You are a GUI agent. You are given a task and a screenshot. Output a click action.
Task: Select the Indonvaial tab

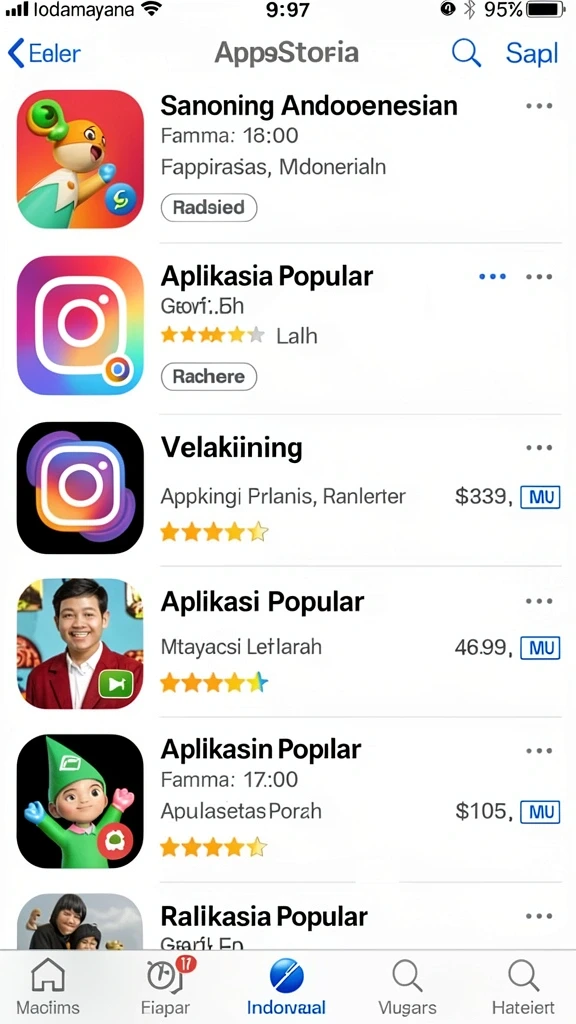[287, 986]
